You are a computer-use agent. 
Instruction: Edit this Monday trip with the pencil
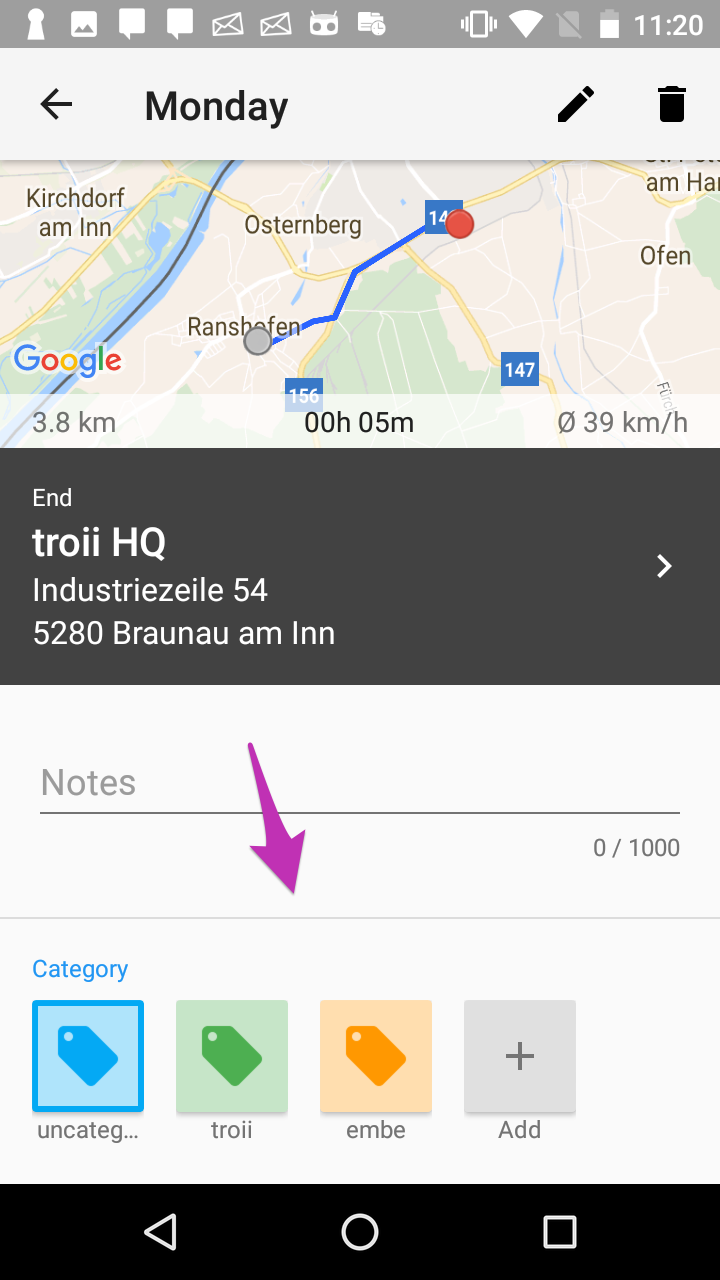575,104
